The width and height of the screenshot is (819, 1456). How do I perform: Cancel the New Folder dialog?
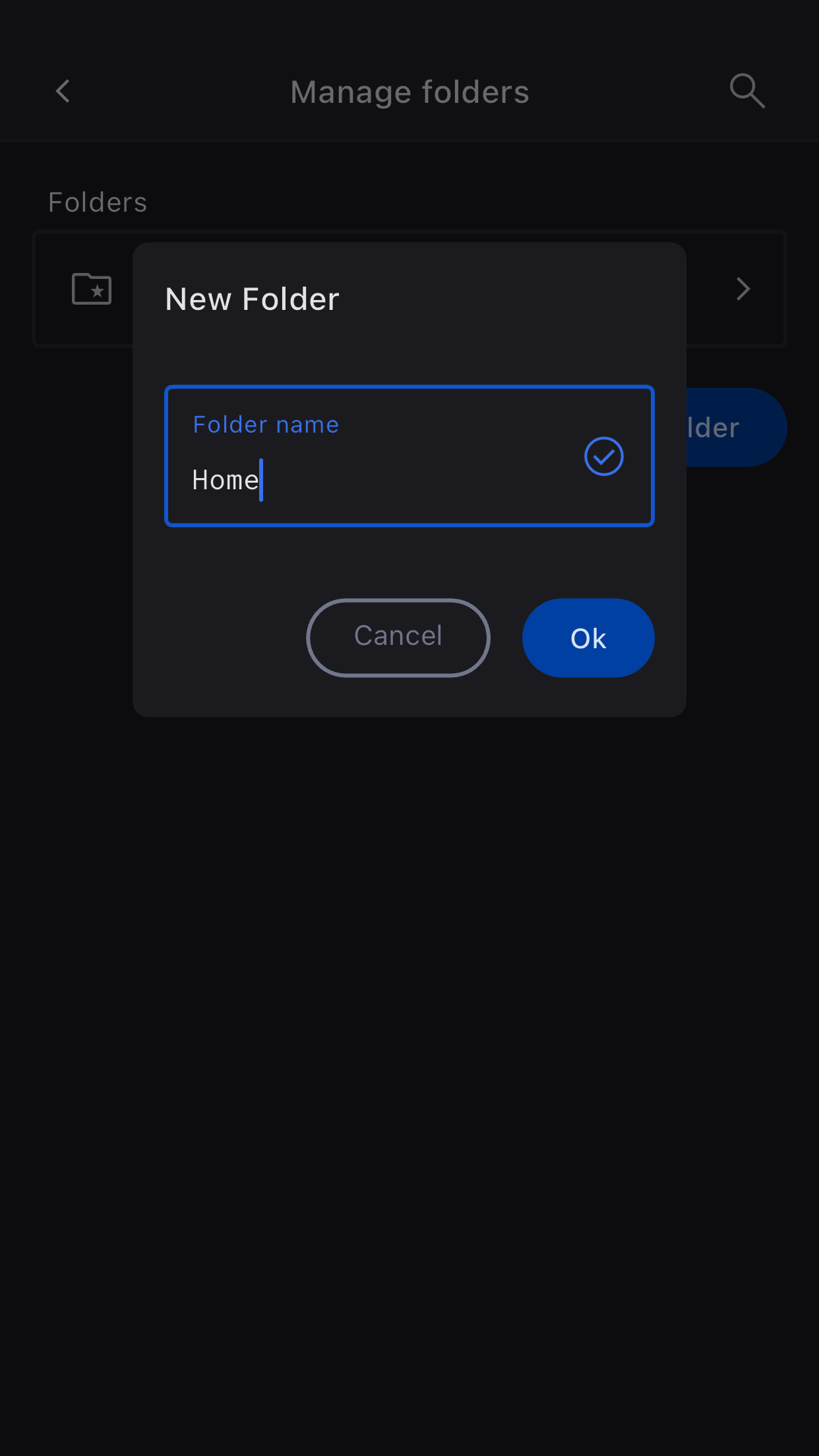[x=398, y=638]
